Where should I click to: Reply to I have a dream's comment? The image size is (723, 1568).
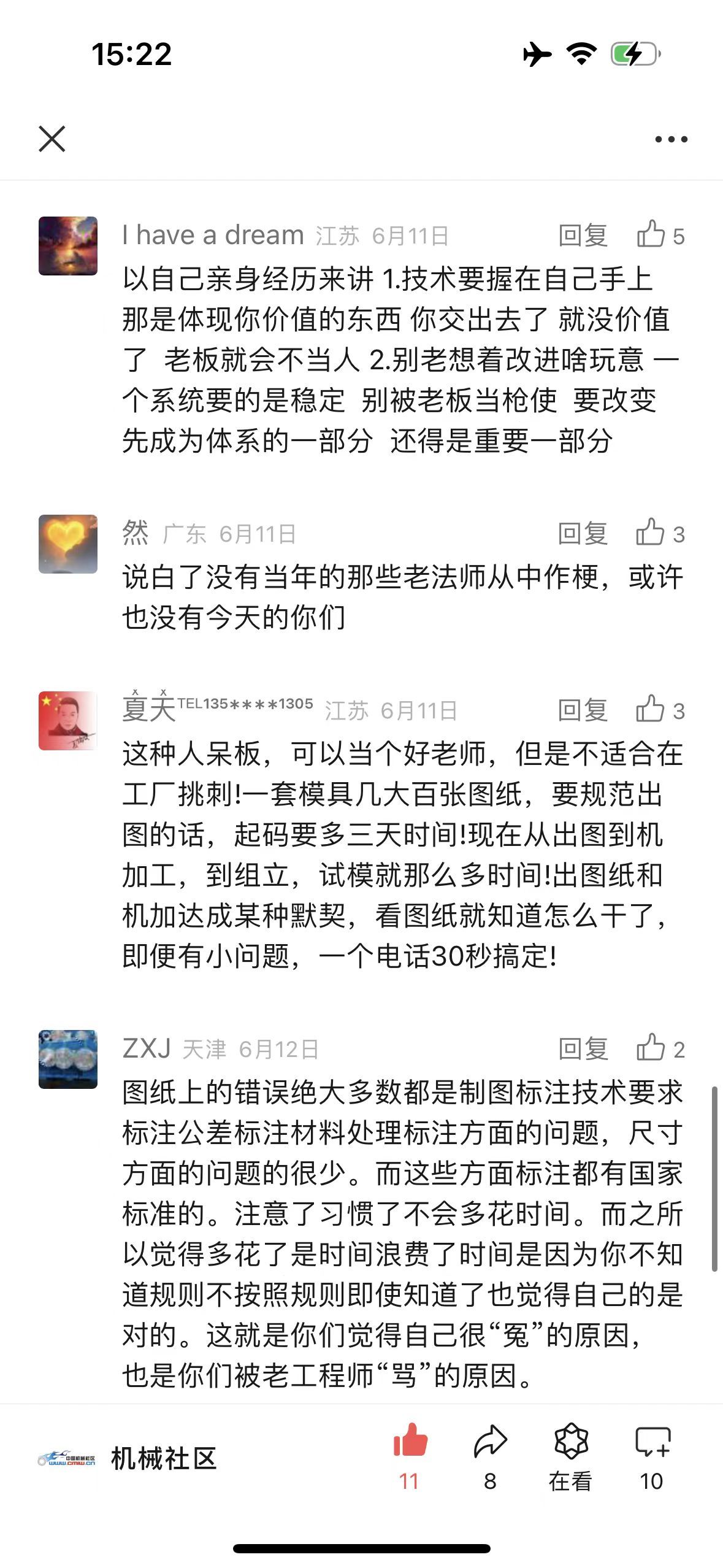coord(583,236)
